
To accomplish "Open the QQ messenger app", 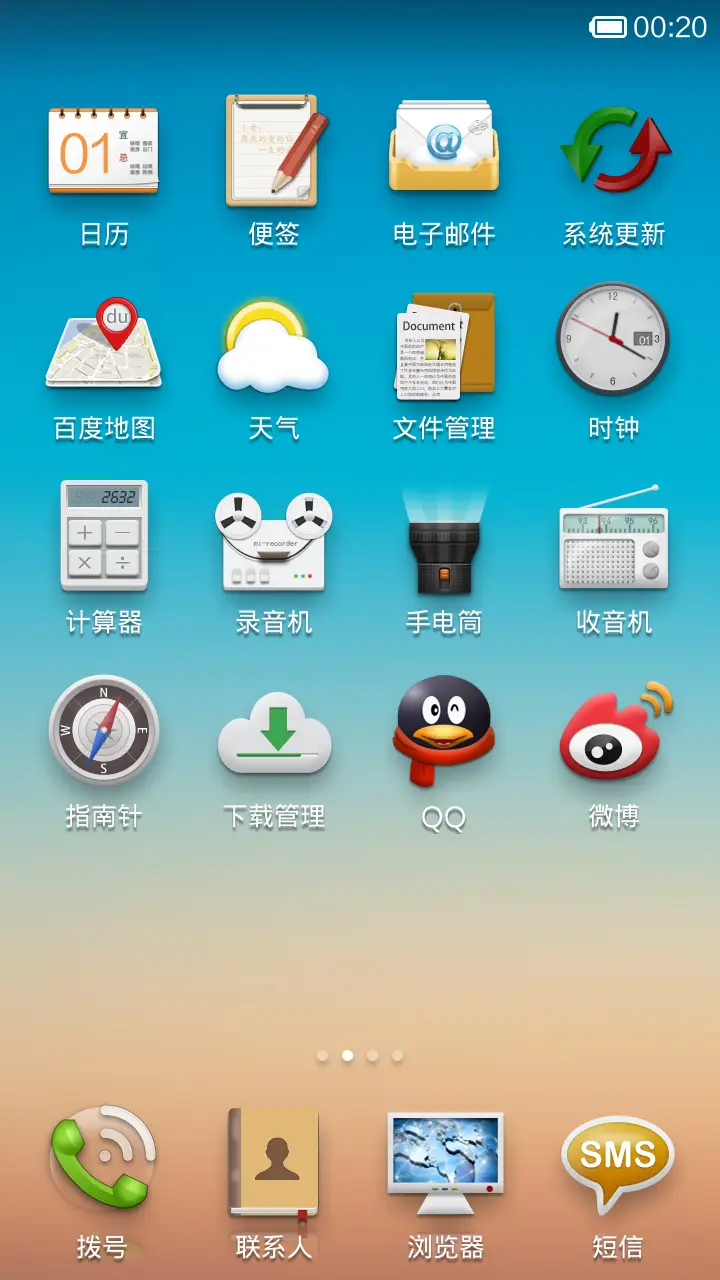I will click(x=444, y=733).
